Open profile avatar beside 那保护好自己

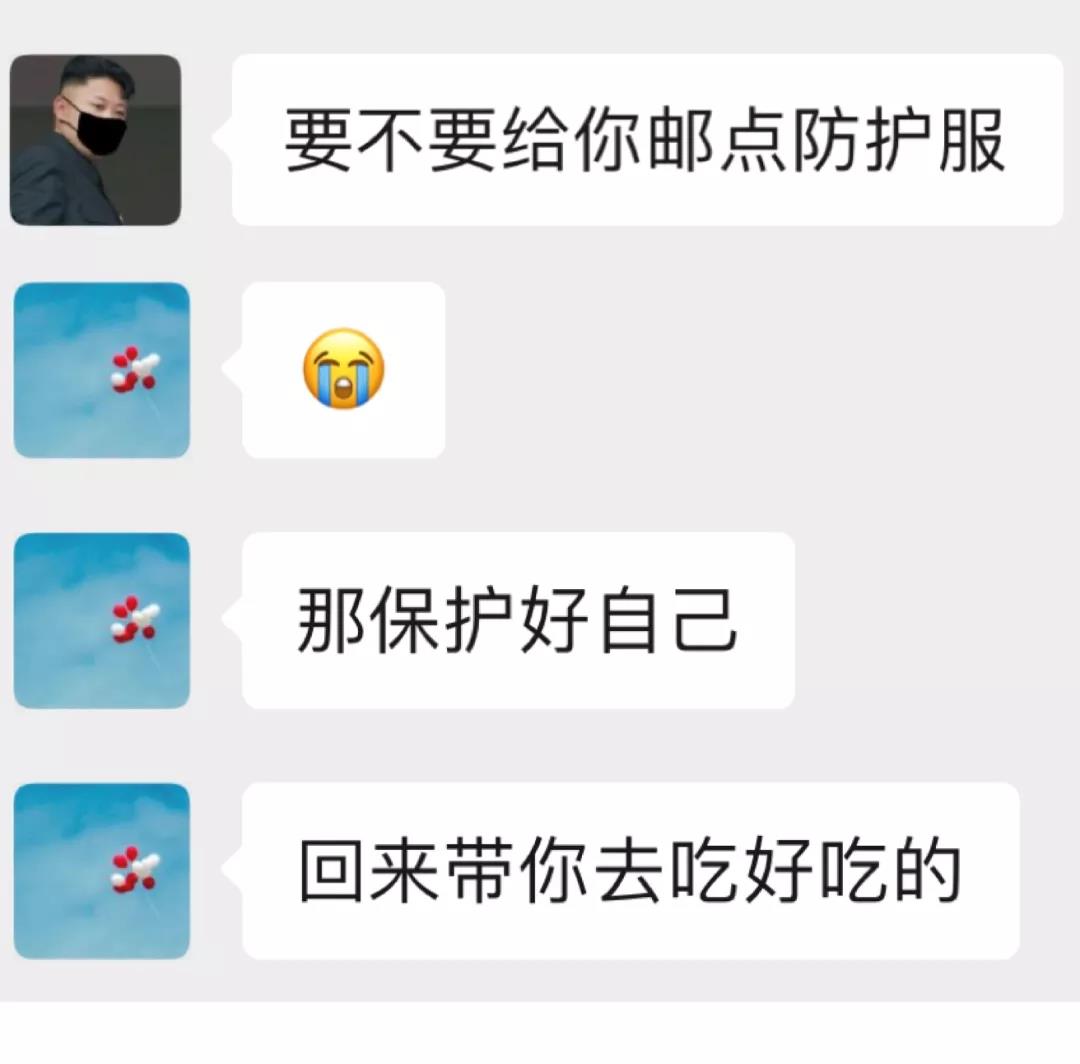[x=101, y=620]
